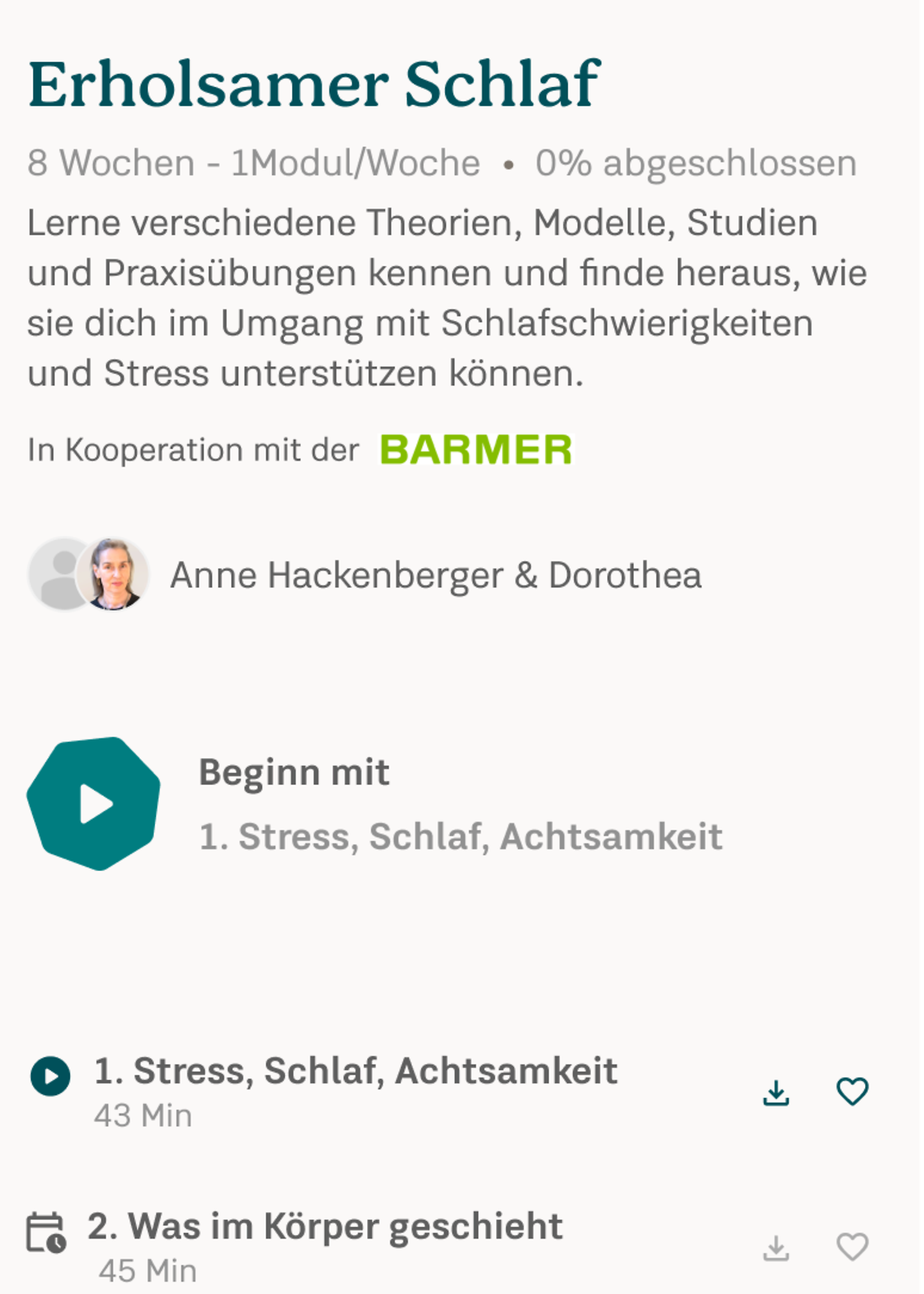Screen dimensions: 924x1294
Task: Start module 1 with the large play button
Action: tap(94, 804)
